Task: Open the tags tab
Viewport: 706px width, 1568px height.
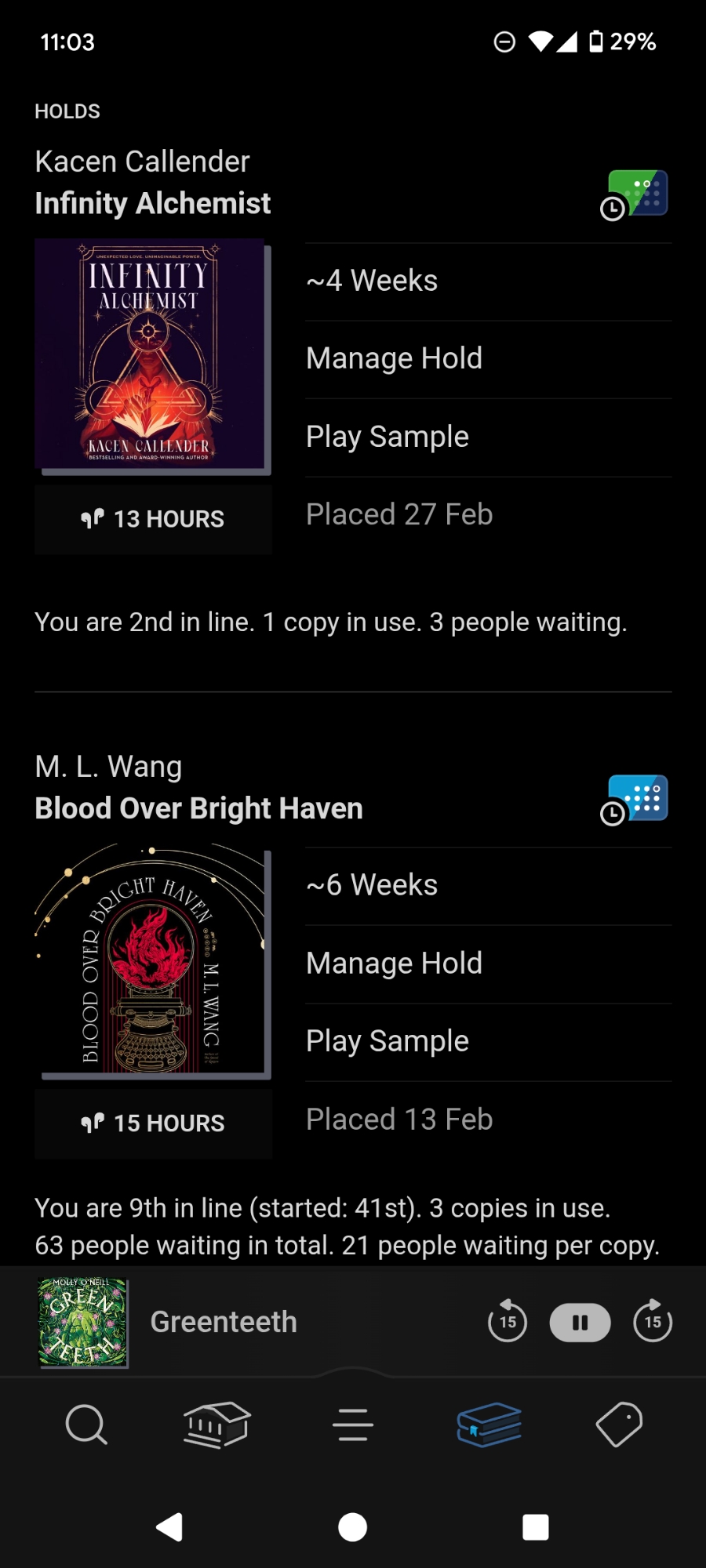Action: tap(620, 1425)
